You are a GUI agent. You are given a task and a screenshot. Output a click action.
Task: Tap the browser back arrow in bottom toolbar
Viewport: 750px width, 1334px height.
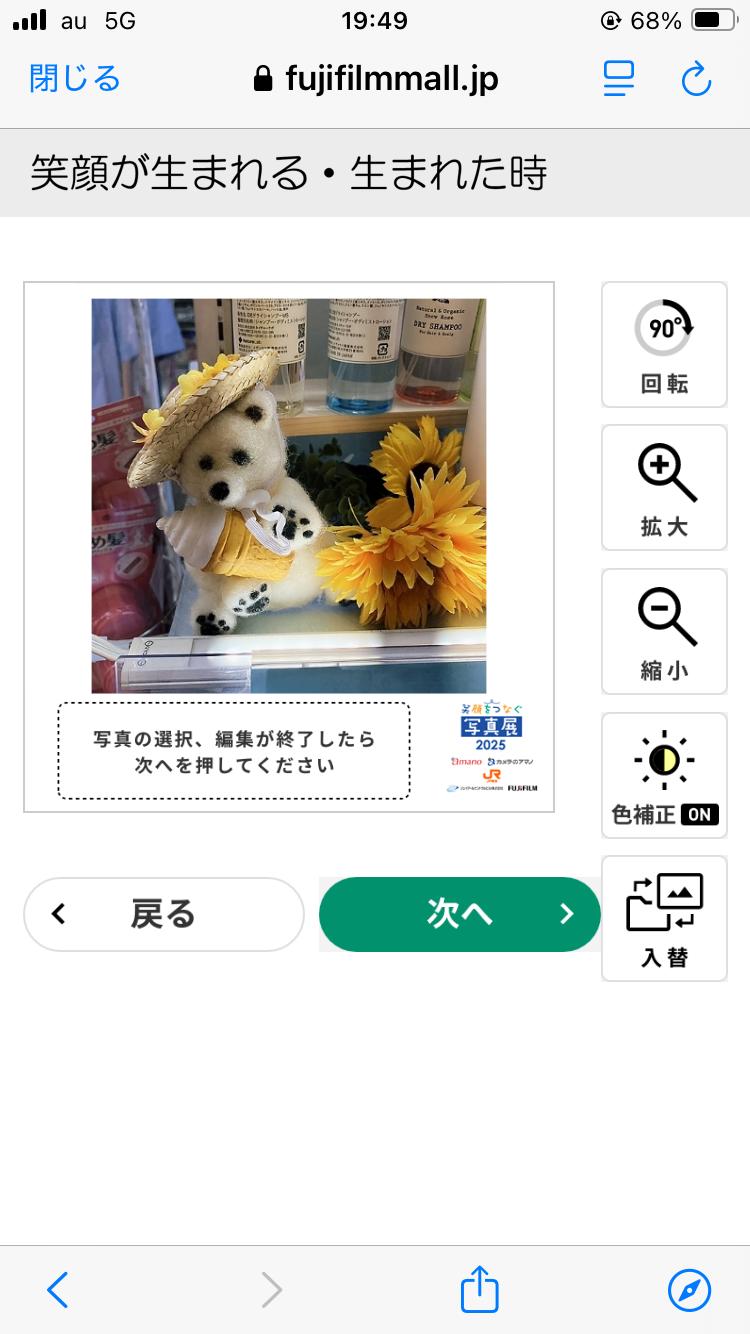pyautogui.click(x=58, y=1290)
